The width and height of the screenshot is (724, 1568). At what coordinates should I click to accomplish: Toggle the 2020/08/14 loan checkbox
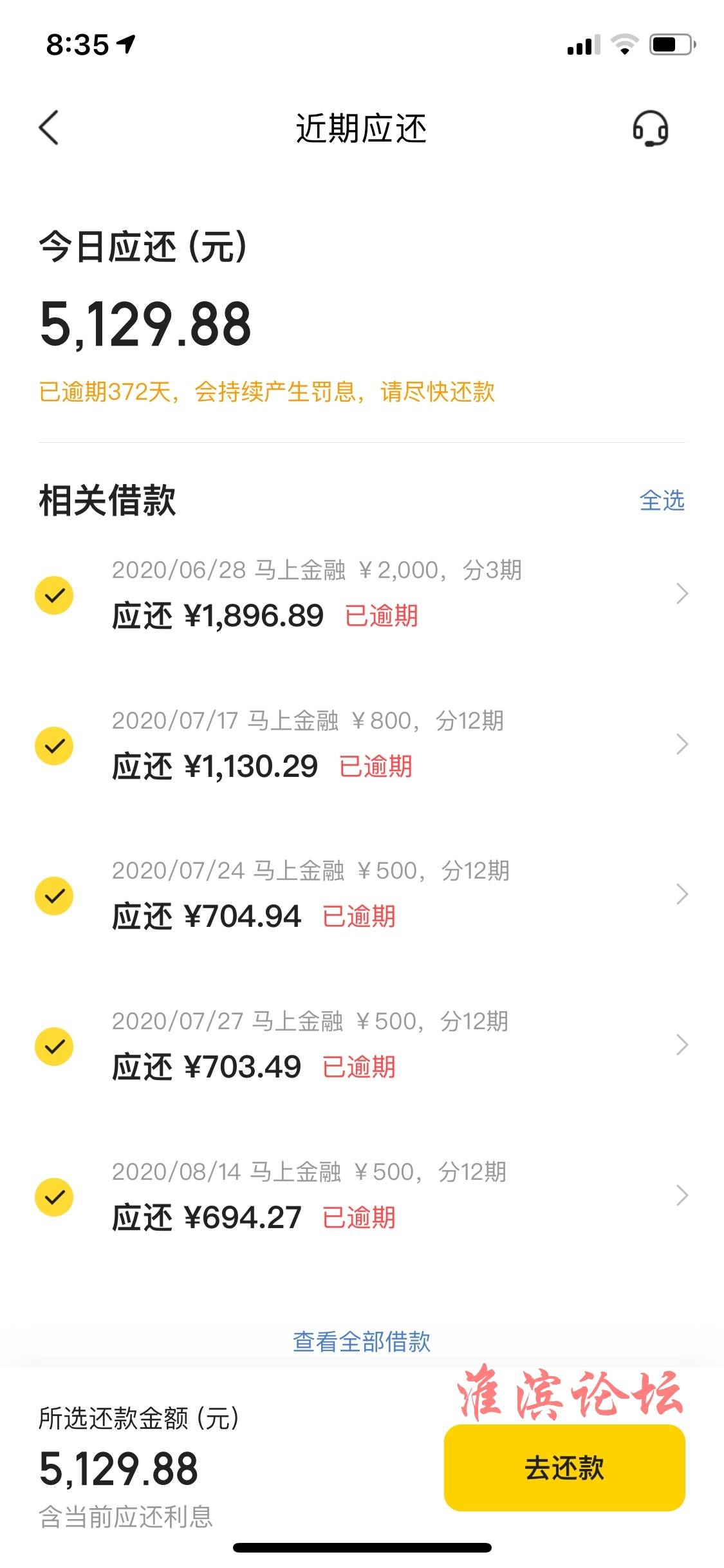(54, 1197)
